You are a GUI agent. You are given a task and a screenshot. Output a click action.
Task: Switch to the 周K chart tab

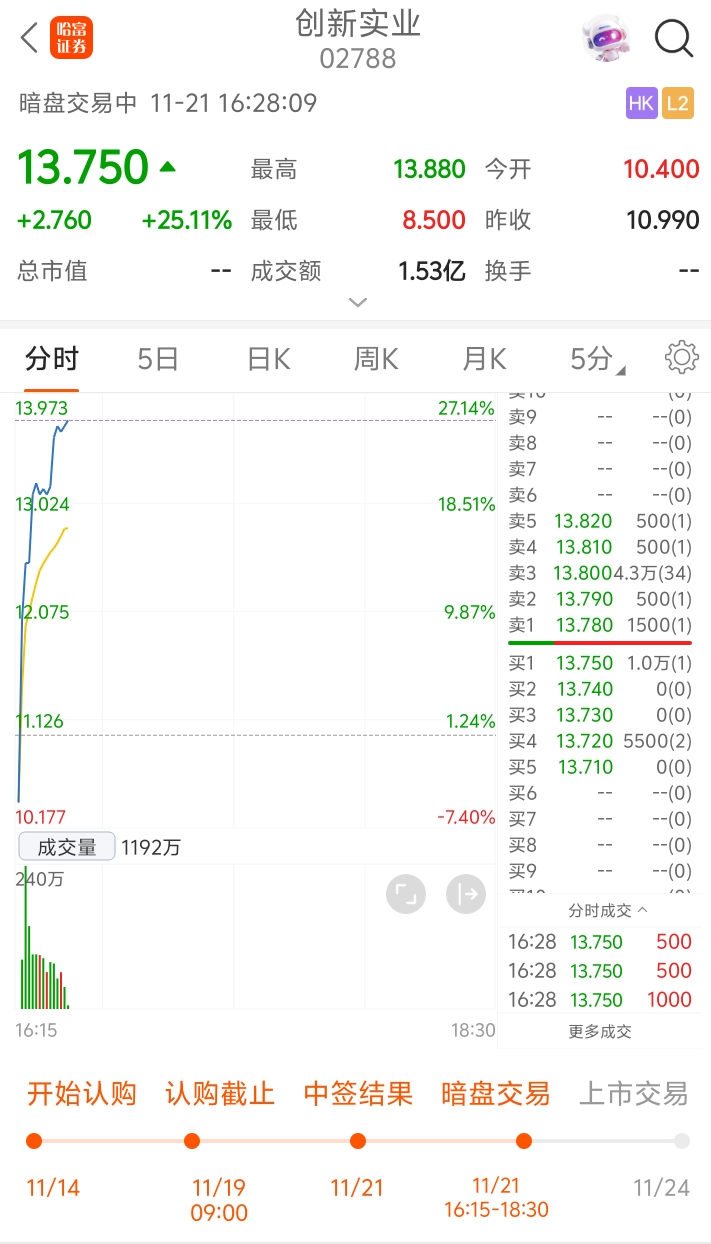376,359
